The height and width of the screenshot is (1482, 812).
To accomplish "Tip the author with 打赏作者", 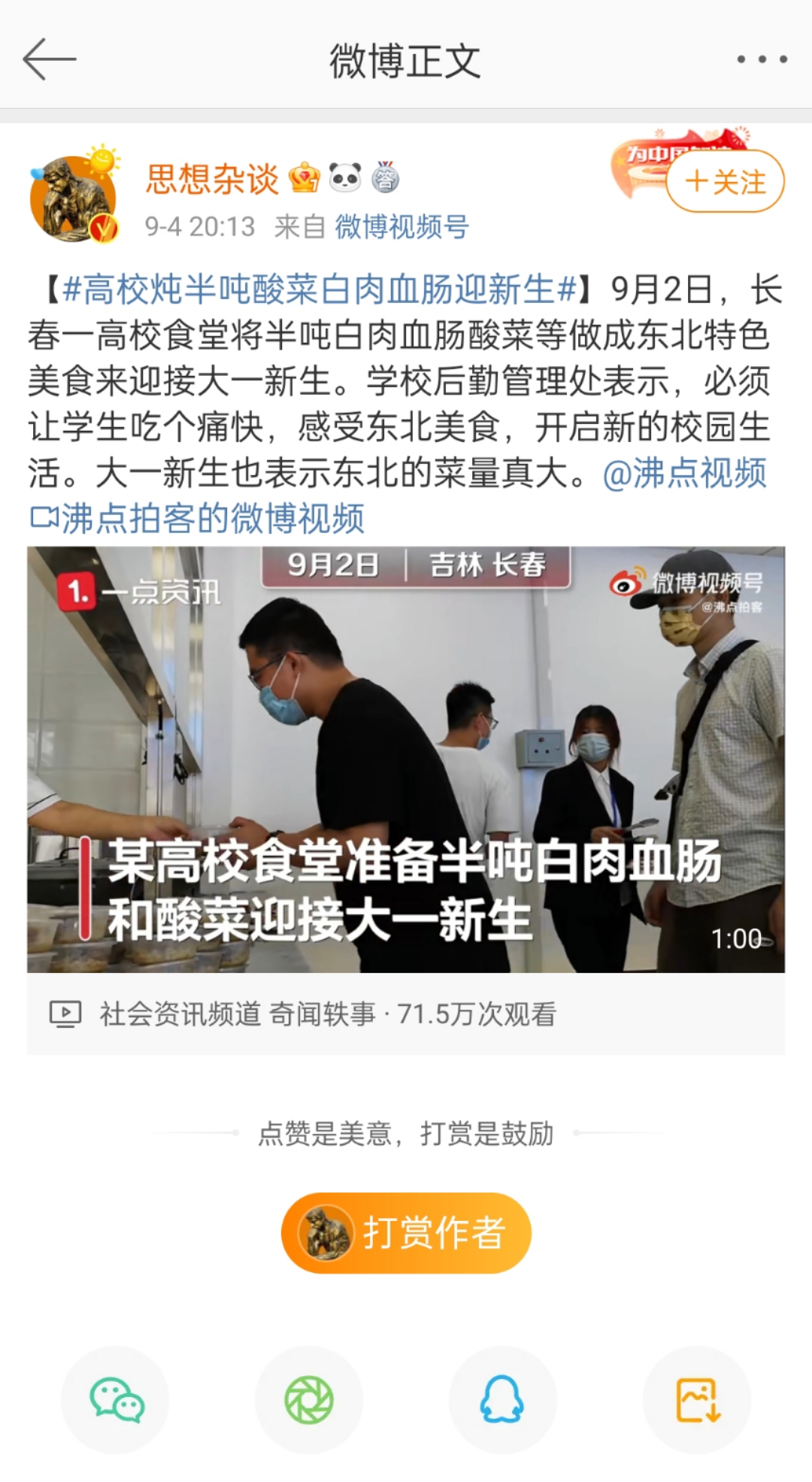I will pyautogui.click(x=406, y=1232).
